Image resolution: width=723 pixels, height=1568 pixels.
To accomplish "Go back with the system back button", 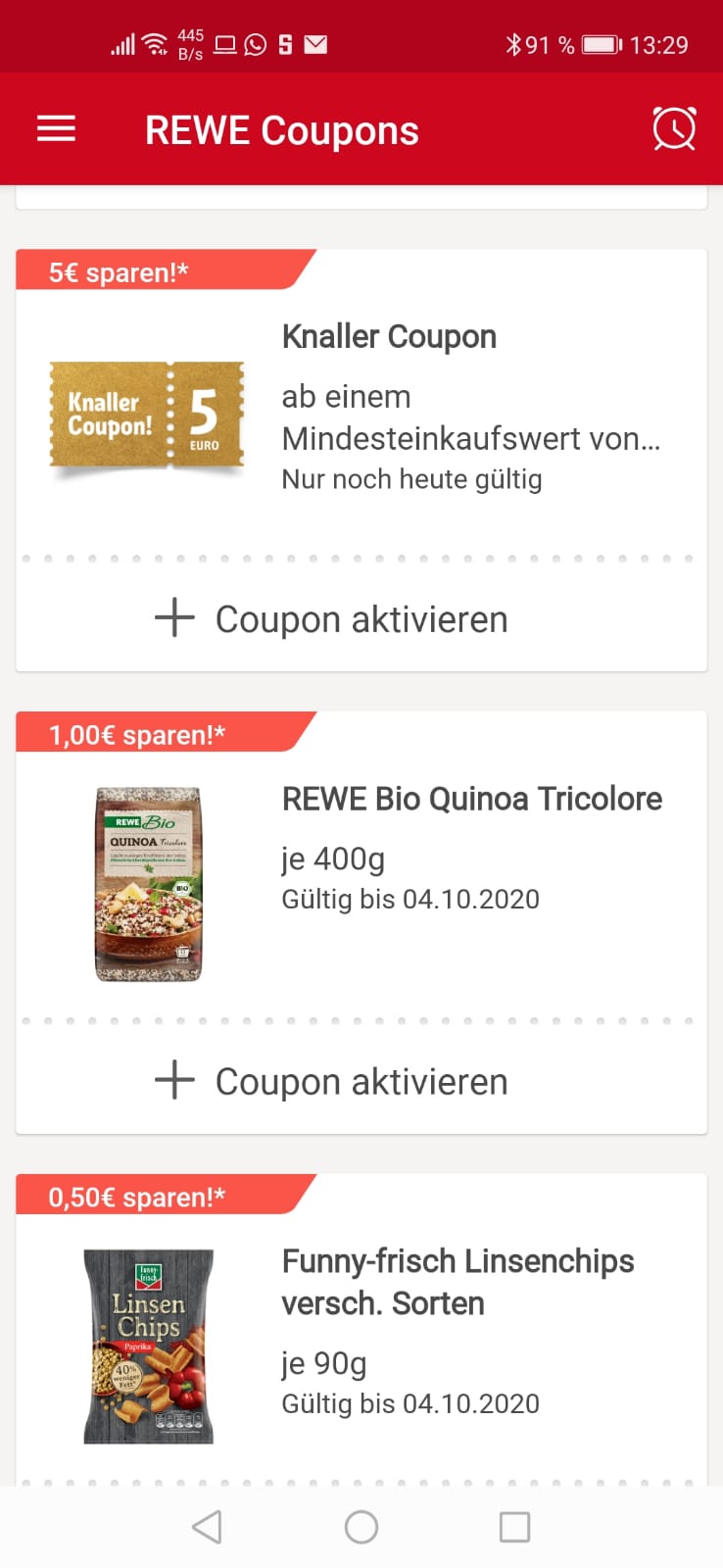I will pos(207,1527).
